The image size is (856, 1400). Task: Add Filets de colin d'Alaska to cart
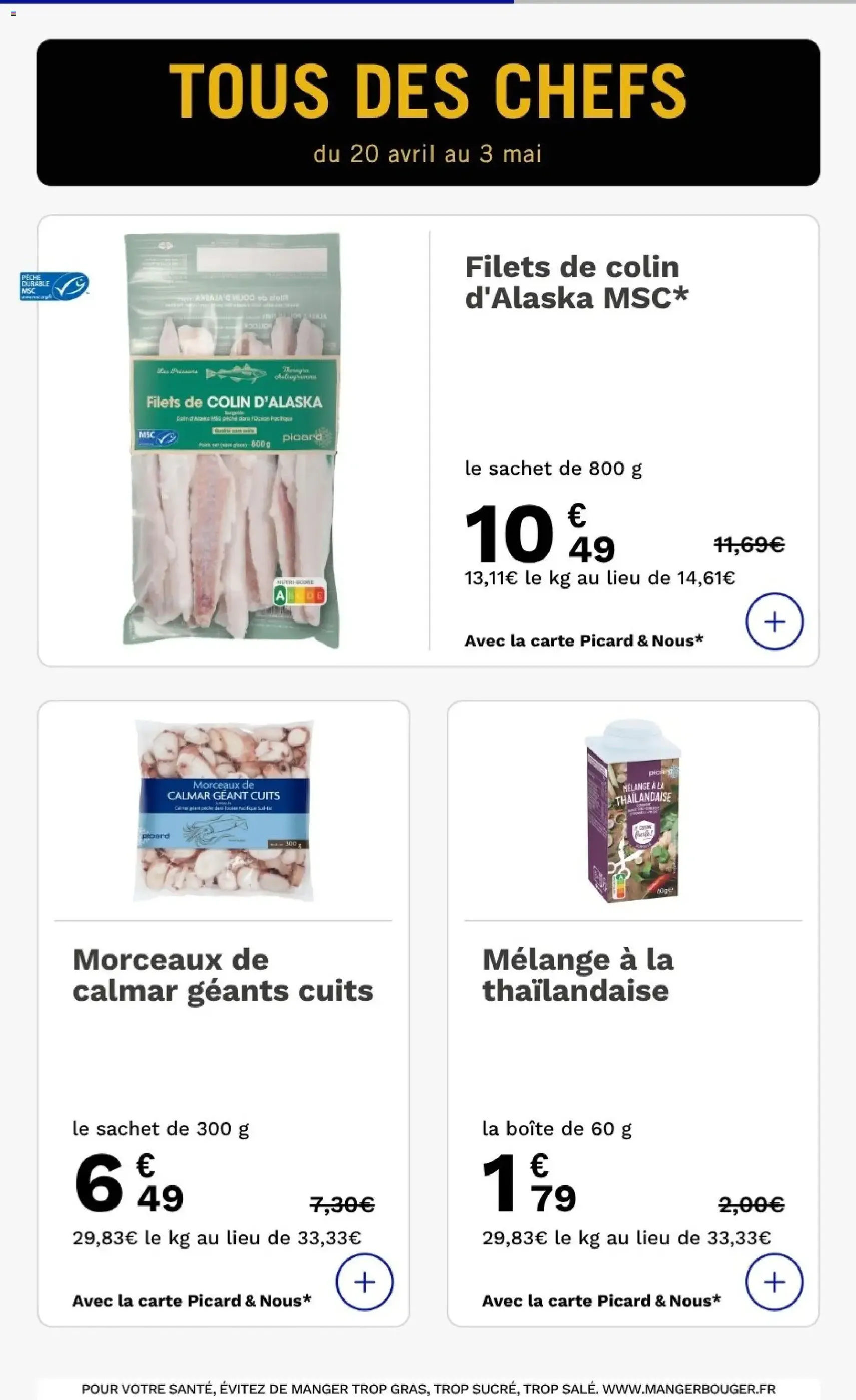774,622
